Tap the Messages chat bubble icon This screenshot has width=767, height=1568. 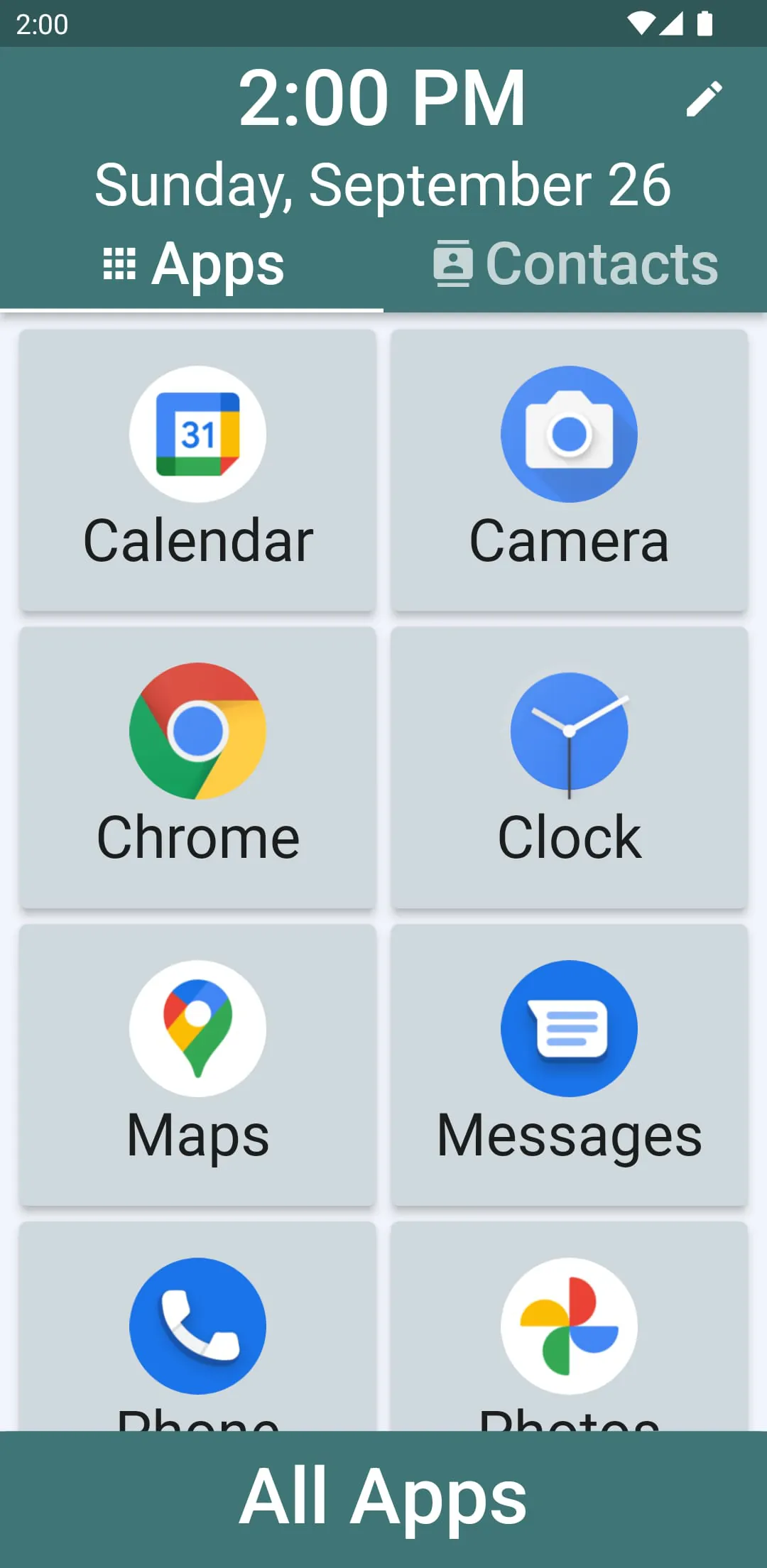570,1028
